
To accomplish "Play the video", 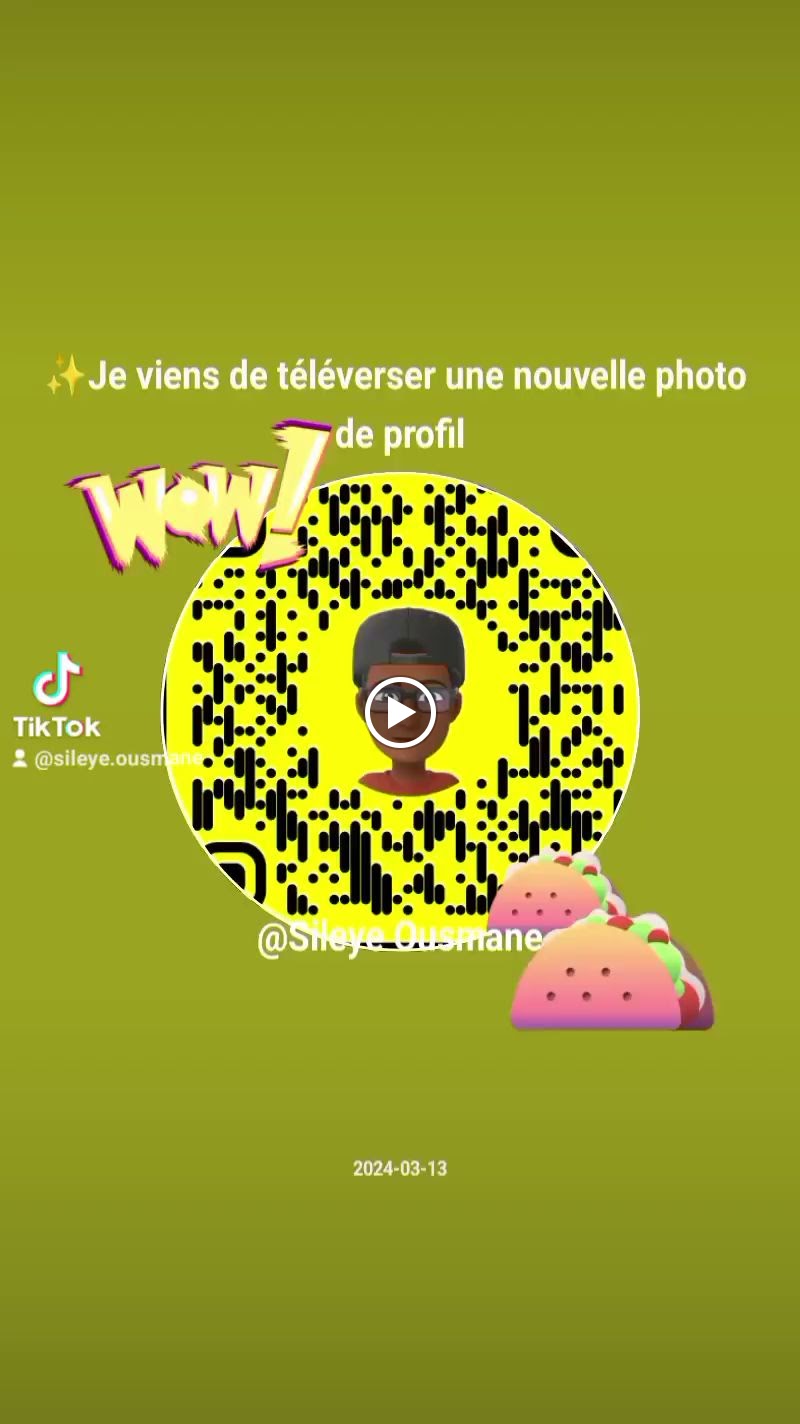I will tap(400, 712).
